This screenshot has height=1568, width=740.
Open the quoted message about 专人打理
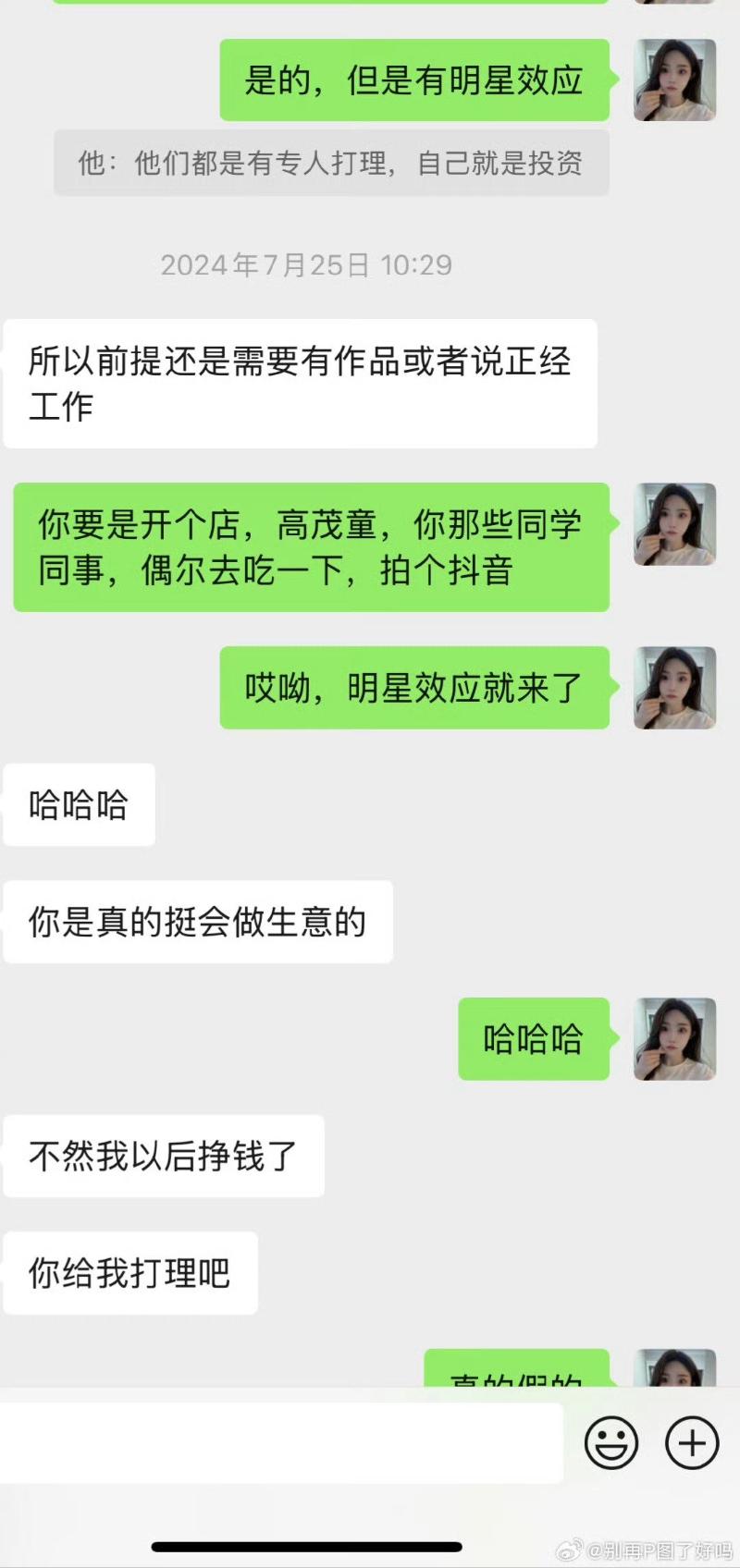point(331,164)
